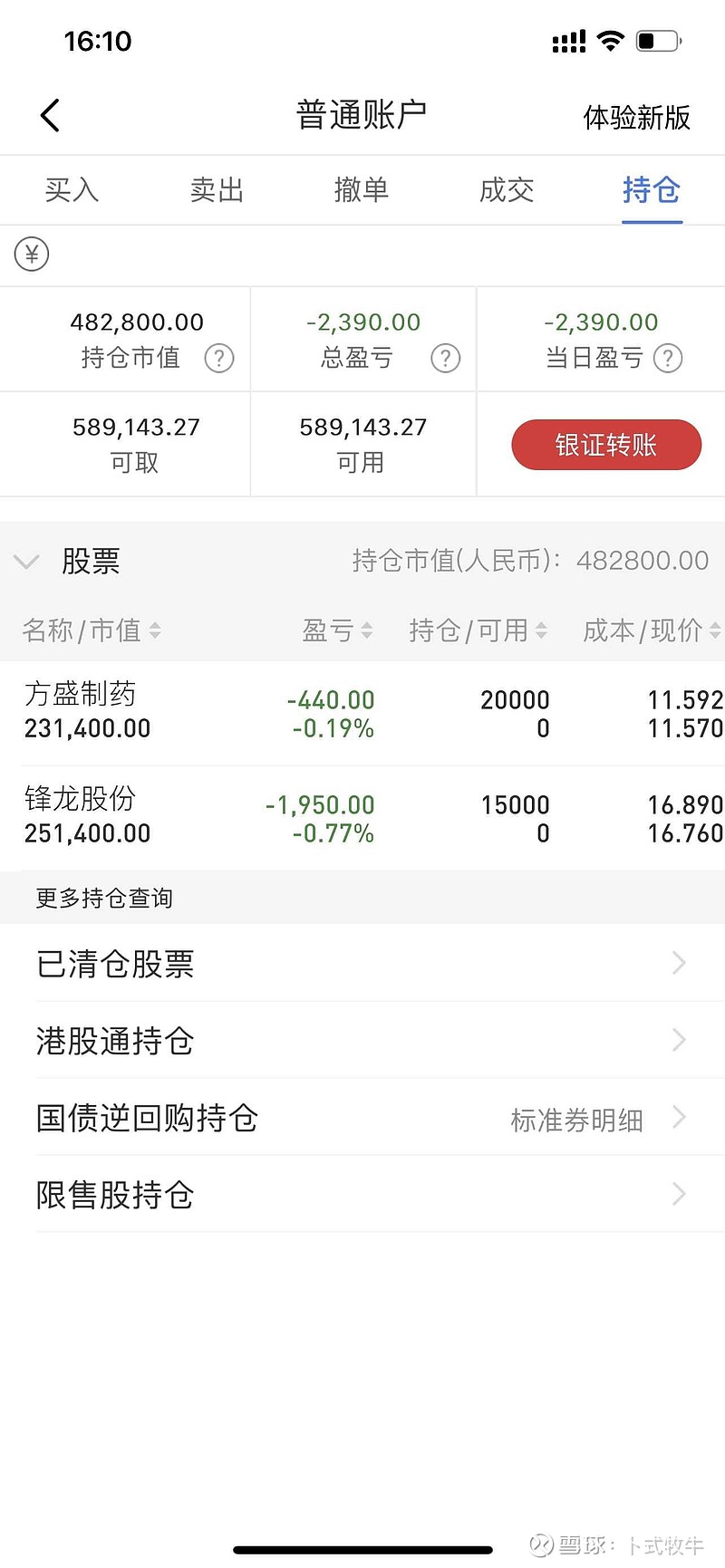The image size is (725, 1568).
Task: View 标准券明细 details
Action: coord(577,1121)
